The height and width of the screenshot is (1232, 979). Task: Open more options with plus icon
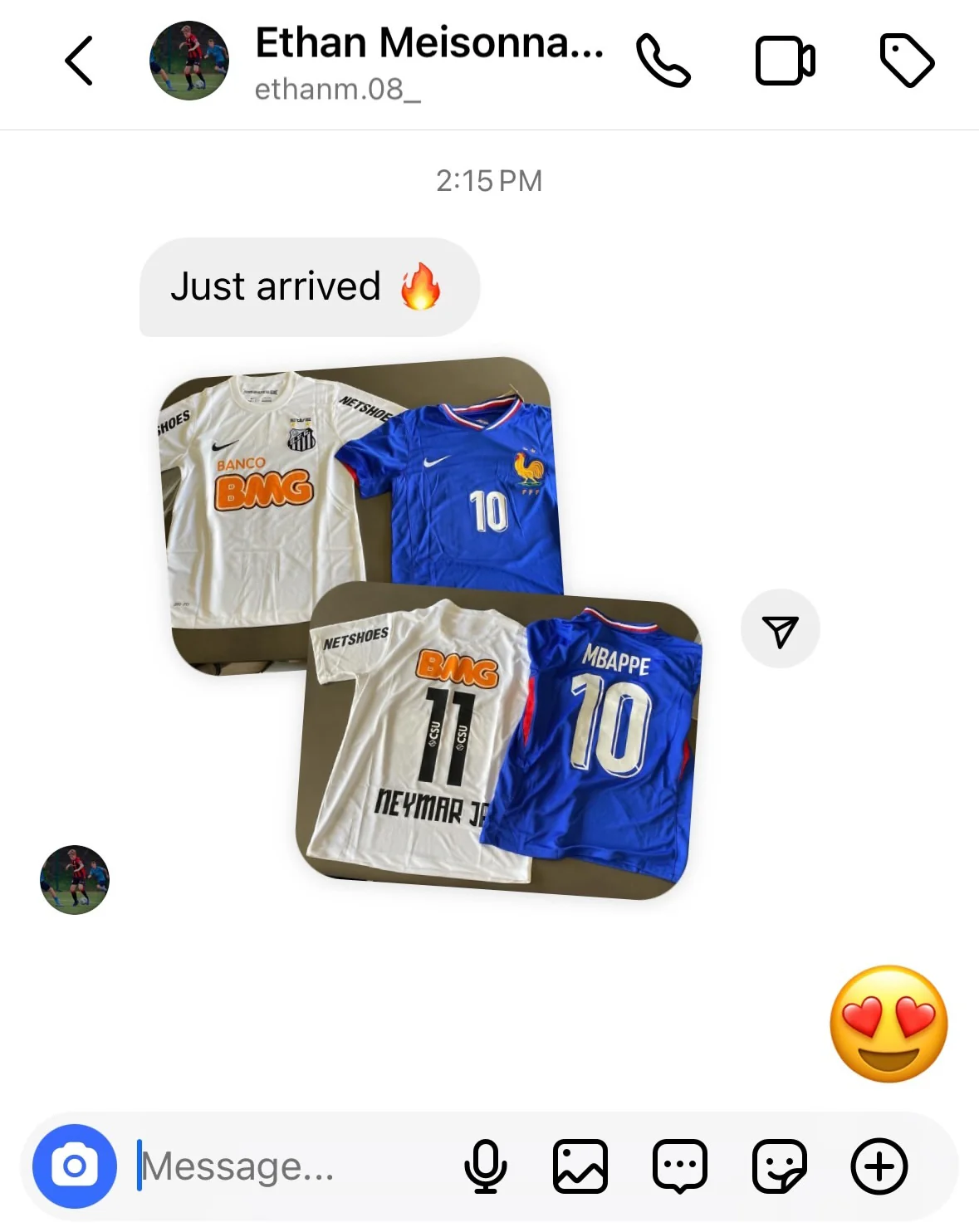[x=879, y=1166]
